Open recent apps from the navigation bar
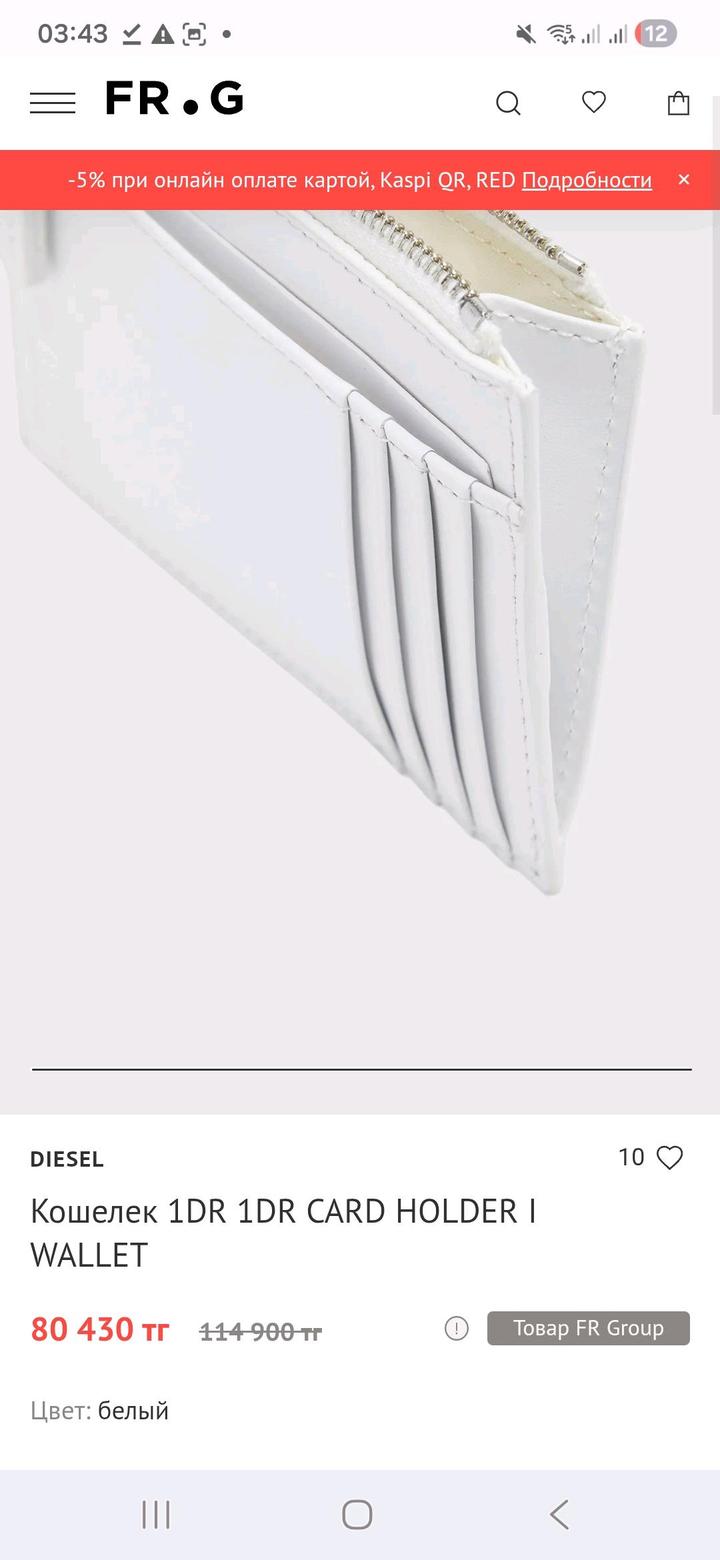Screen dimensions: 720x1560 [156, 1514]
